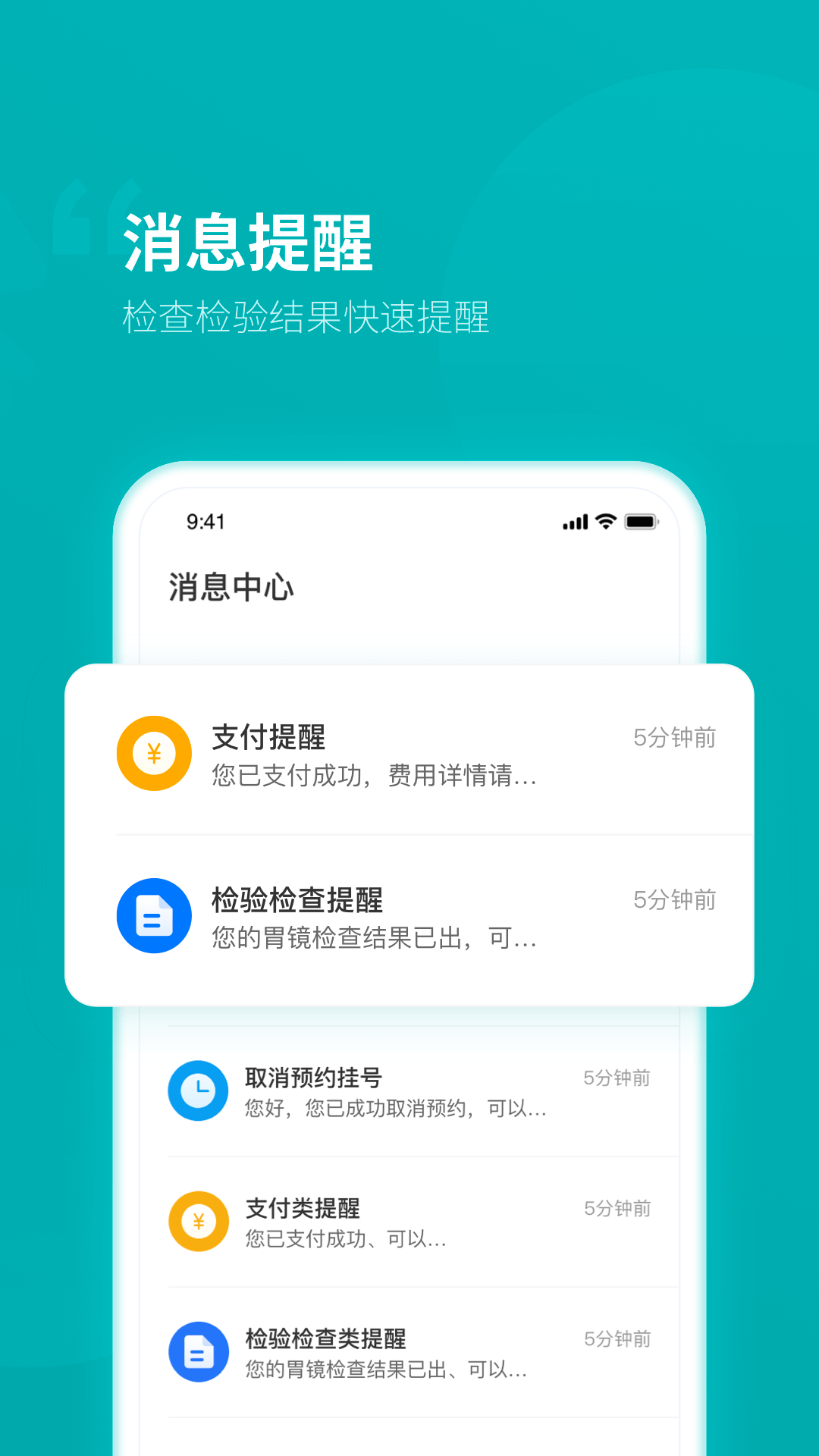
Task: Click the 9:41 clock in status bar
Action: coord(205,522)
